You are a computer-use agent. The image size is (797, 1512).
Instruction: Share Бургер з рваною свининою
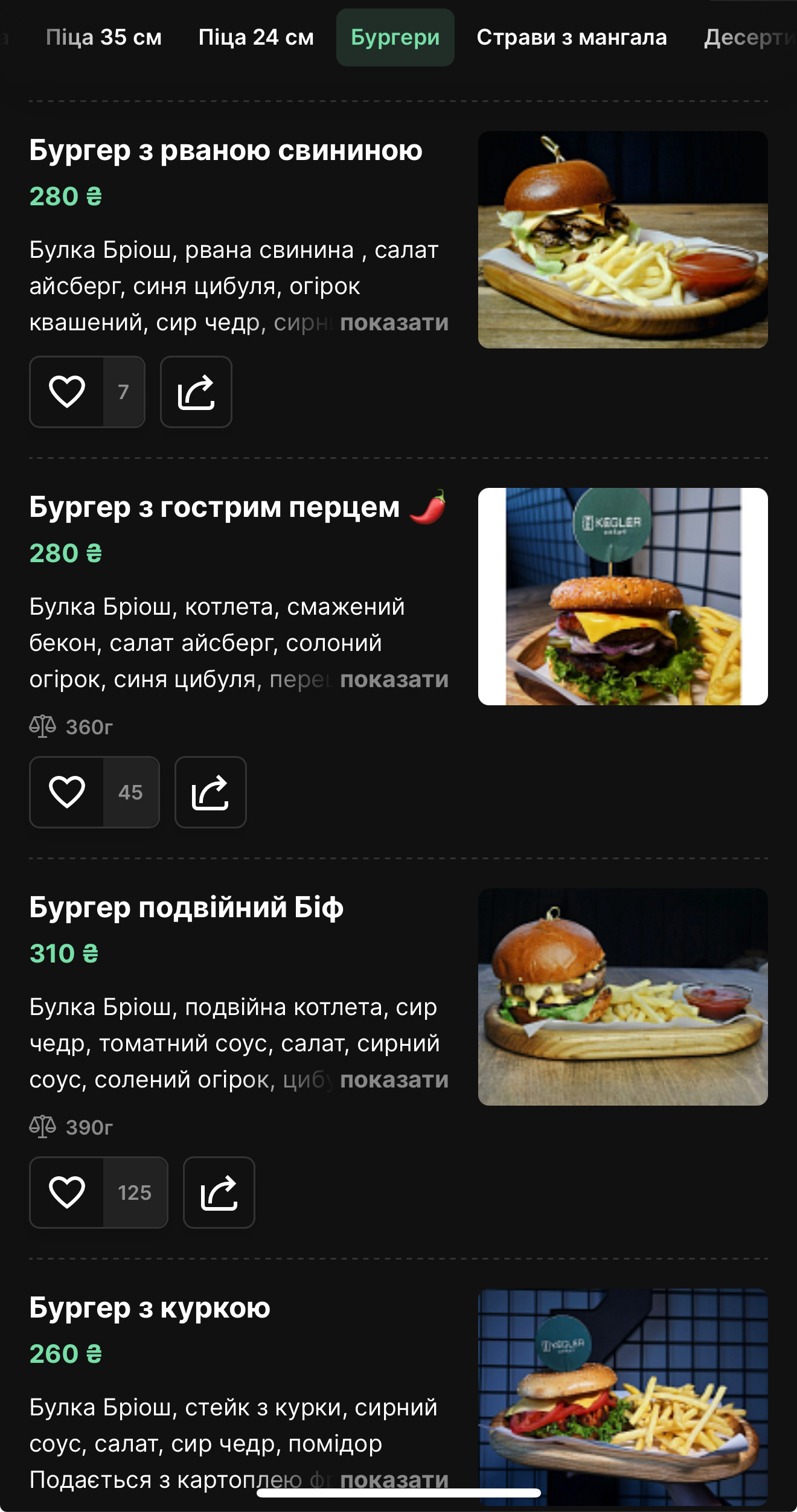coord(196,392)
